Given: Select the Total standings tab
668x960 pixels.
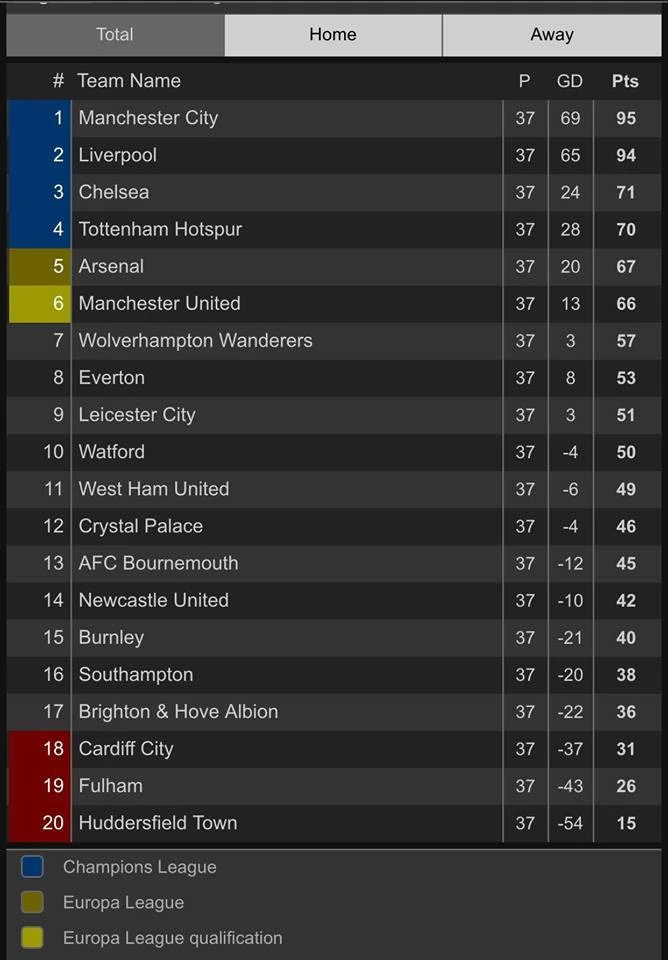Looking at the screenshot, I should coord(115,35).
